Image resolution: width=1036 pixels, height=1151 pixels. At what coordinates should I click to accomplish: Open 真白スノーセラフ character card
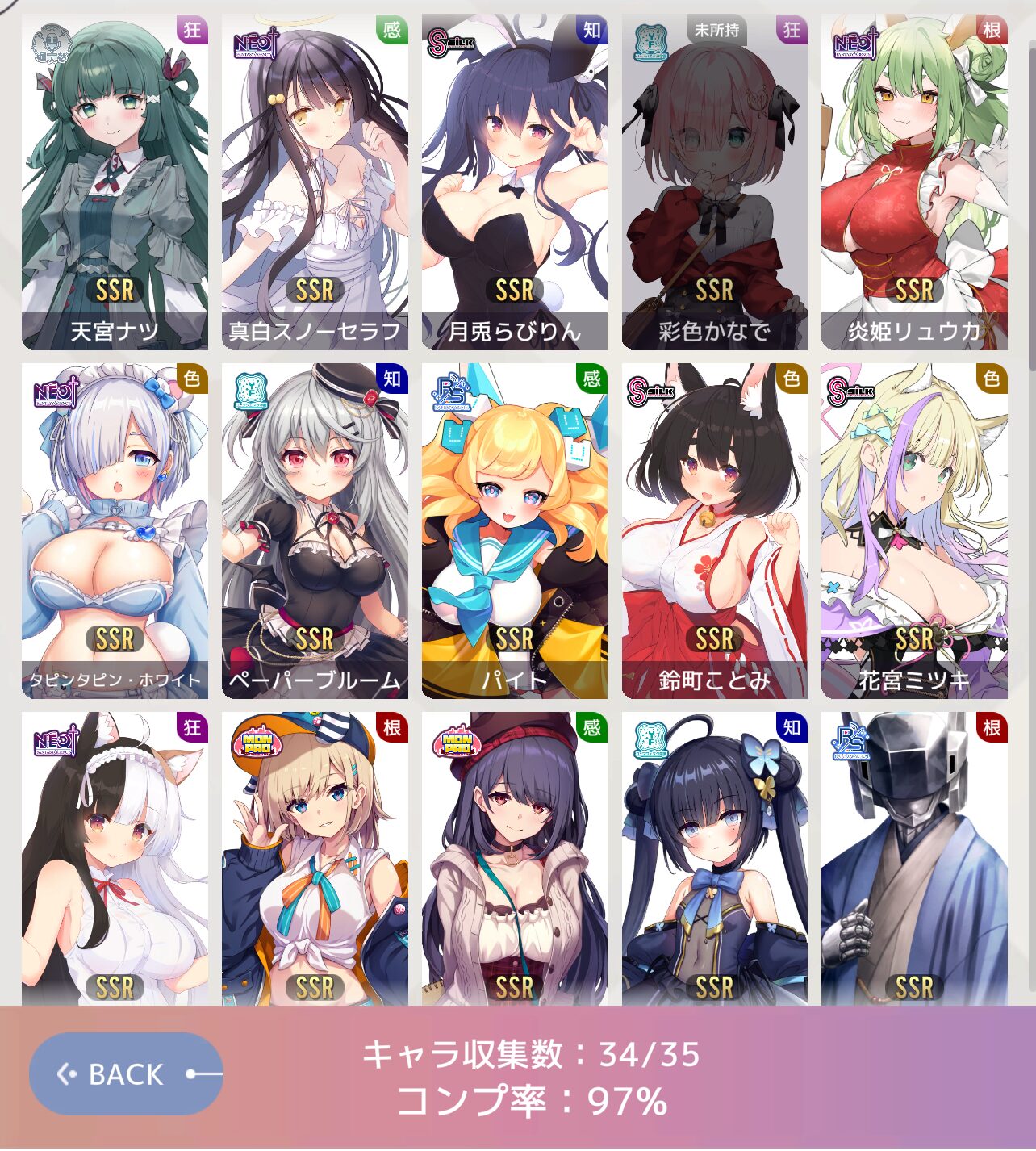315,182
